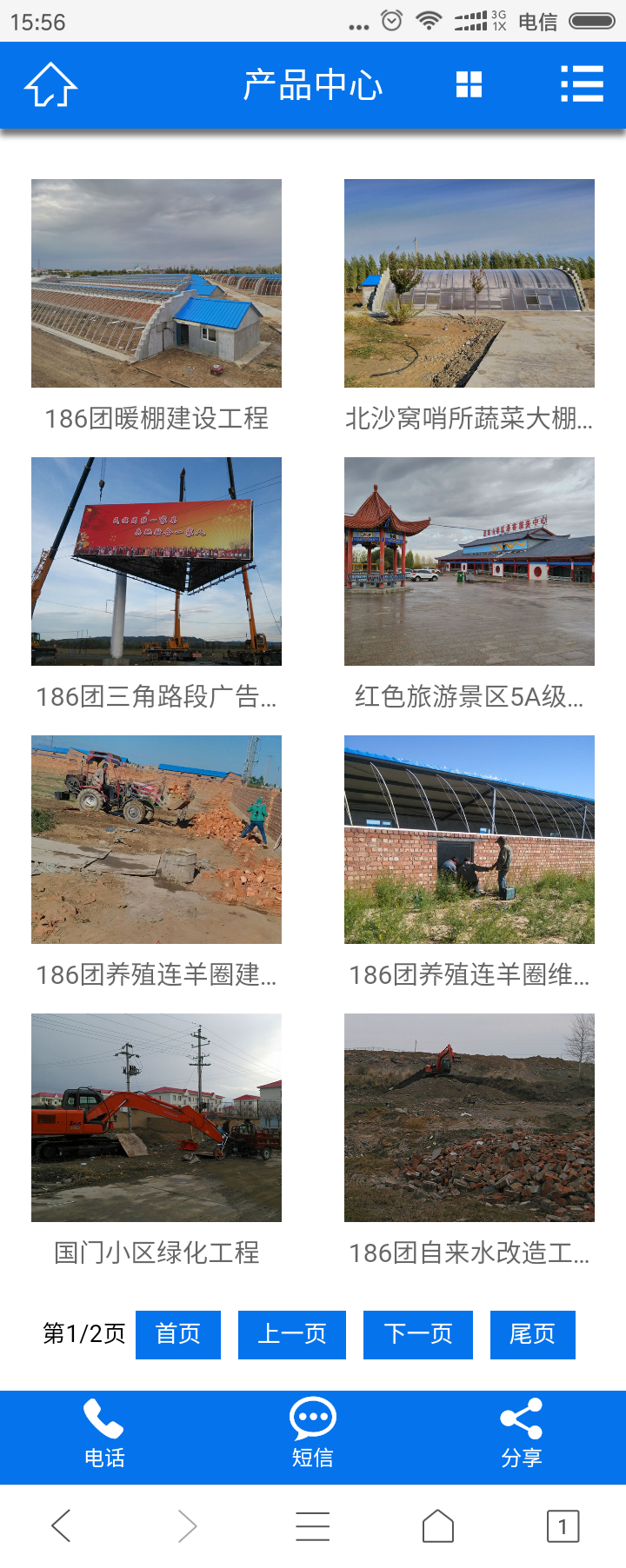Jump to last page 尾页
The width and height of the screenshot is (626, 1568).
(532, 1334)
